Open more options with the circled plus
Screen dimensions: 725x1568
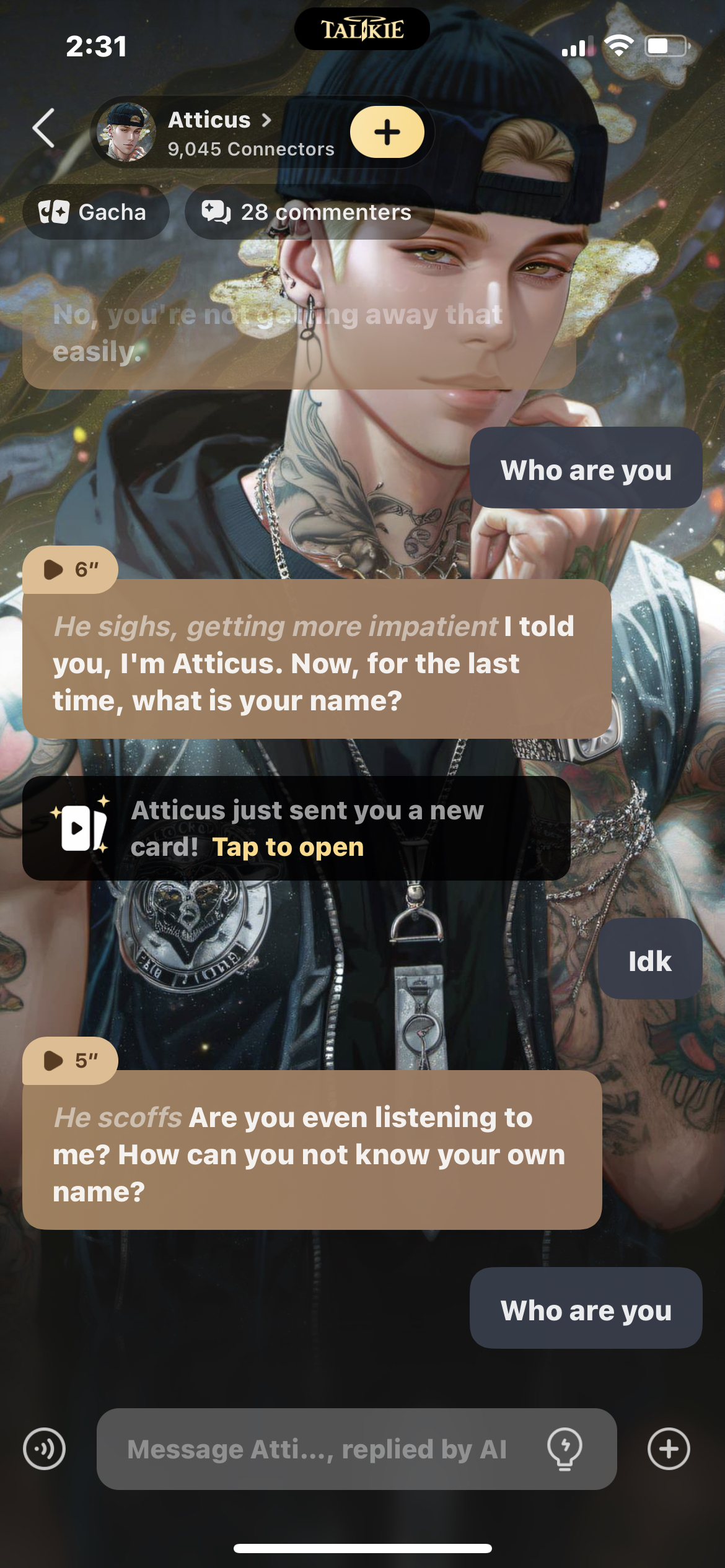point(668,1449)
